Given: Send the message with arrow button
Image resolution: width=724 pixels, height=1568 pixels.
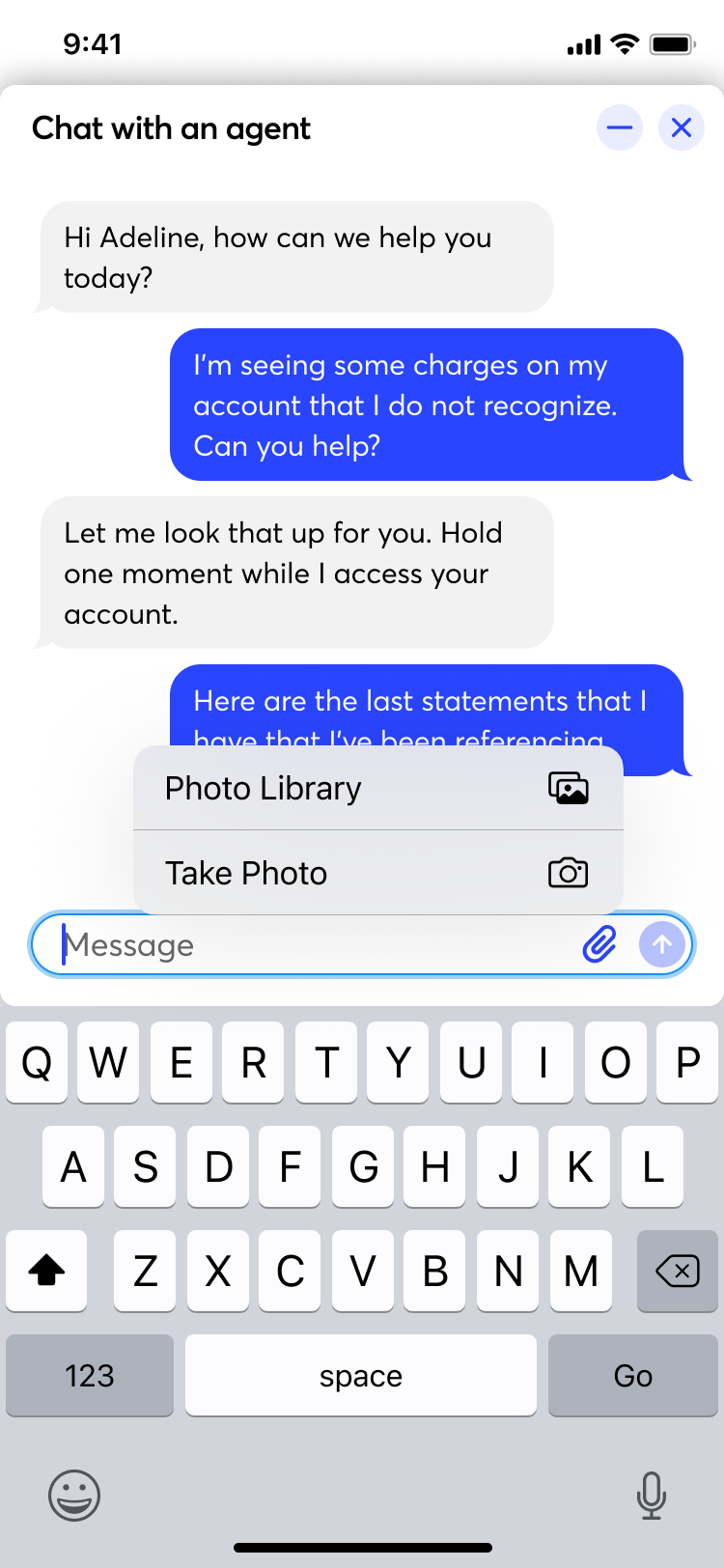Looking at the screenshot, I should tap(662, 944).
